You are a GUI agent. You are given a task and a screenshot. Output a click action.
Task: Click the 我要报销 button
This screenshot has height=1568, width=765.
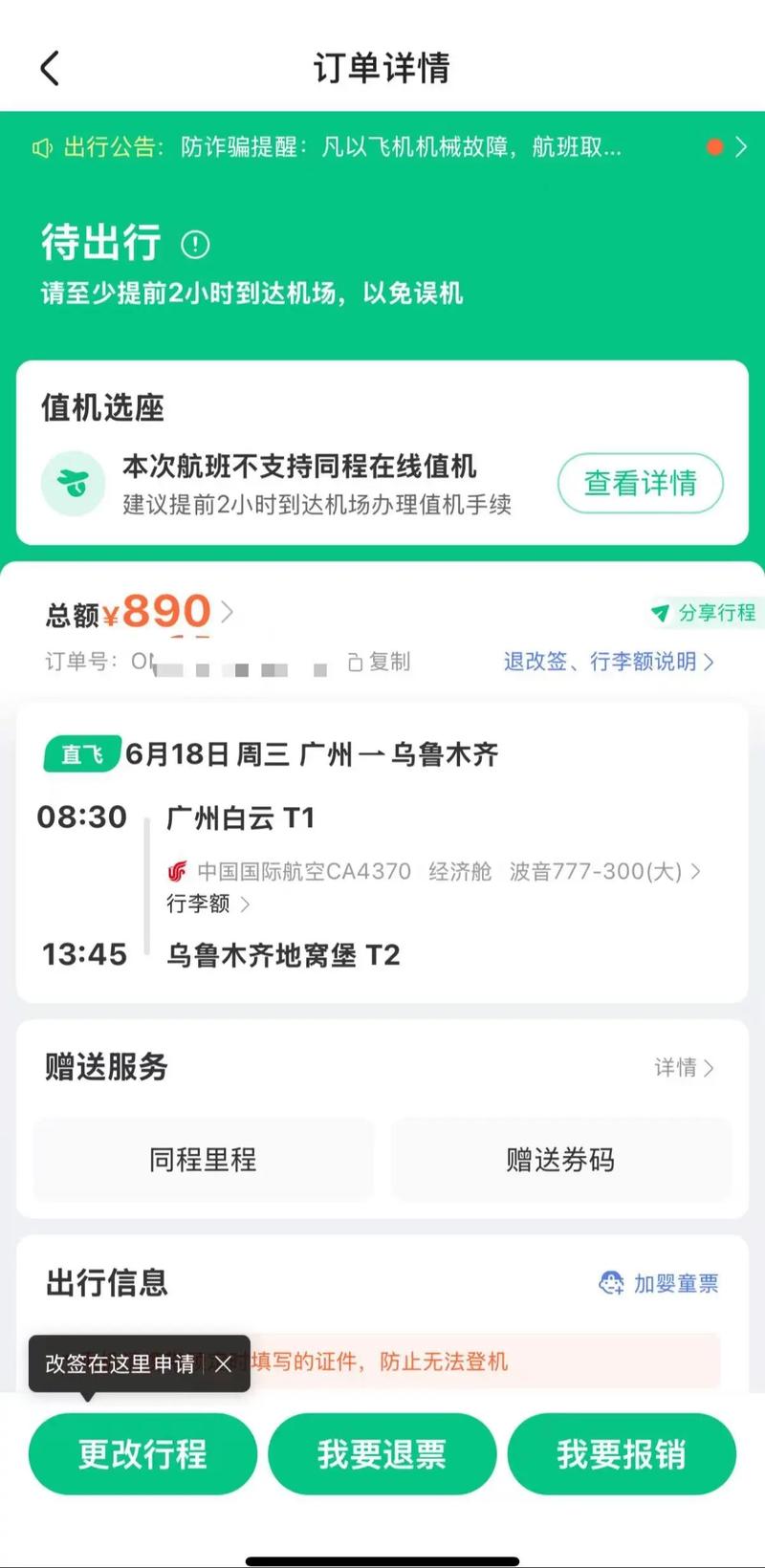point(622,1454)
